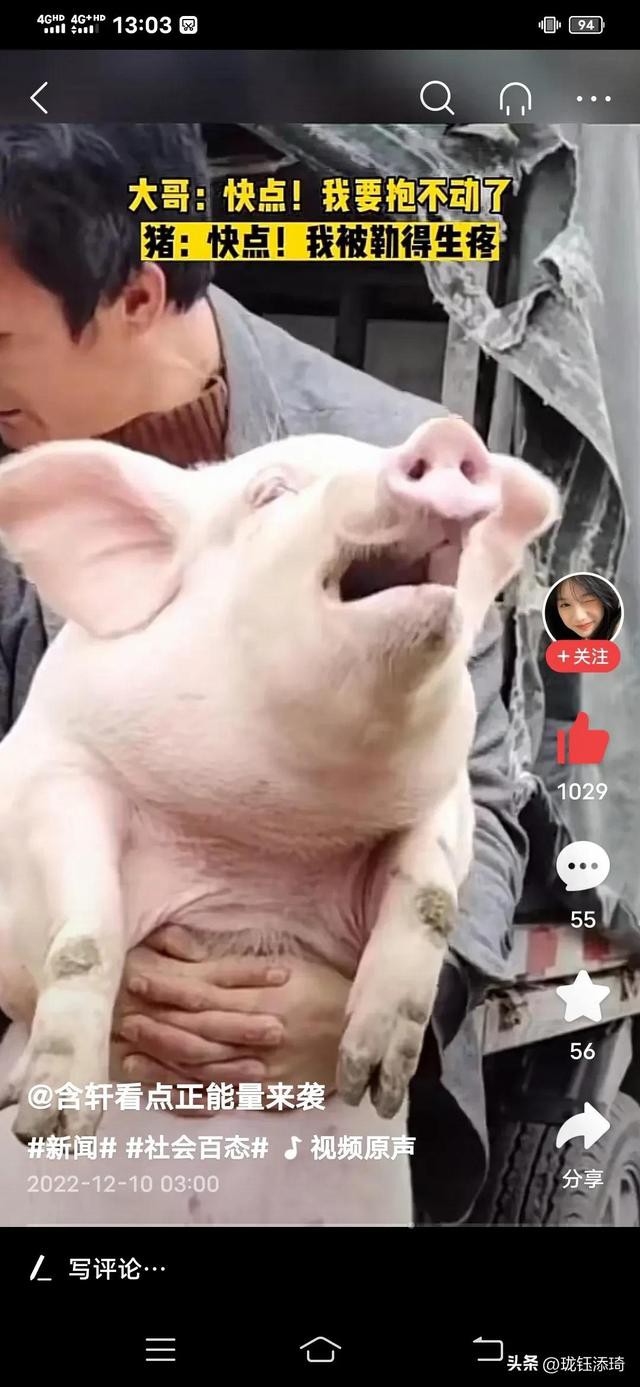Follow the author with the 关注 button

point(583,656)
